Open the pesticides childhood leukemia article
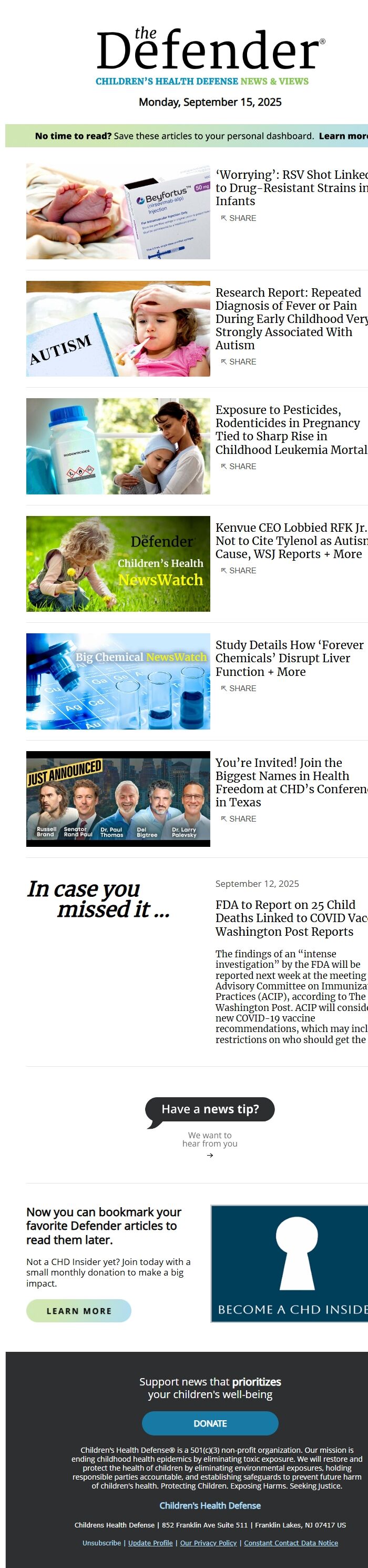 pyautogui.click(x=291, y=429)
